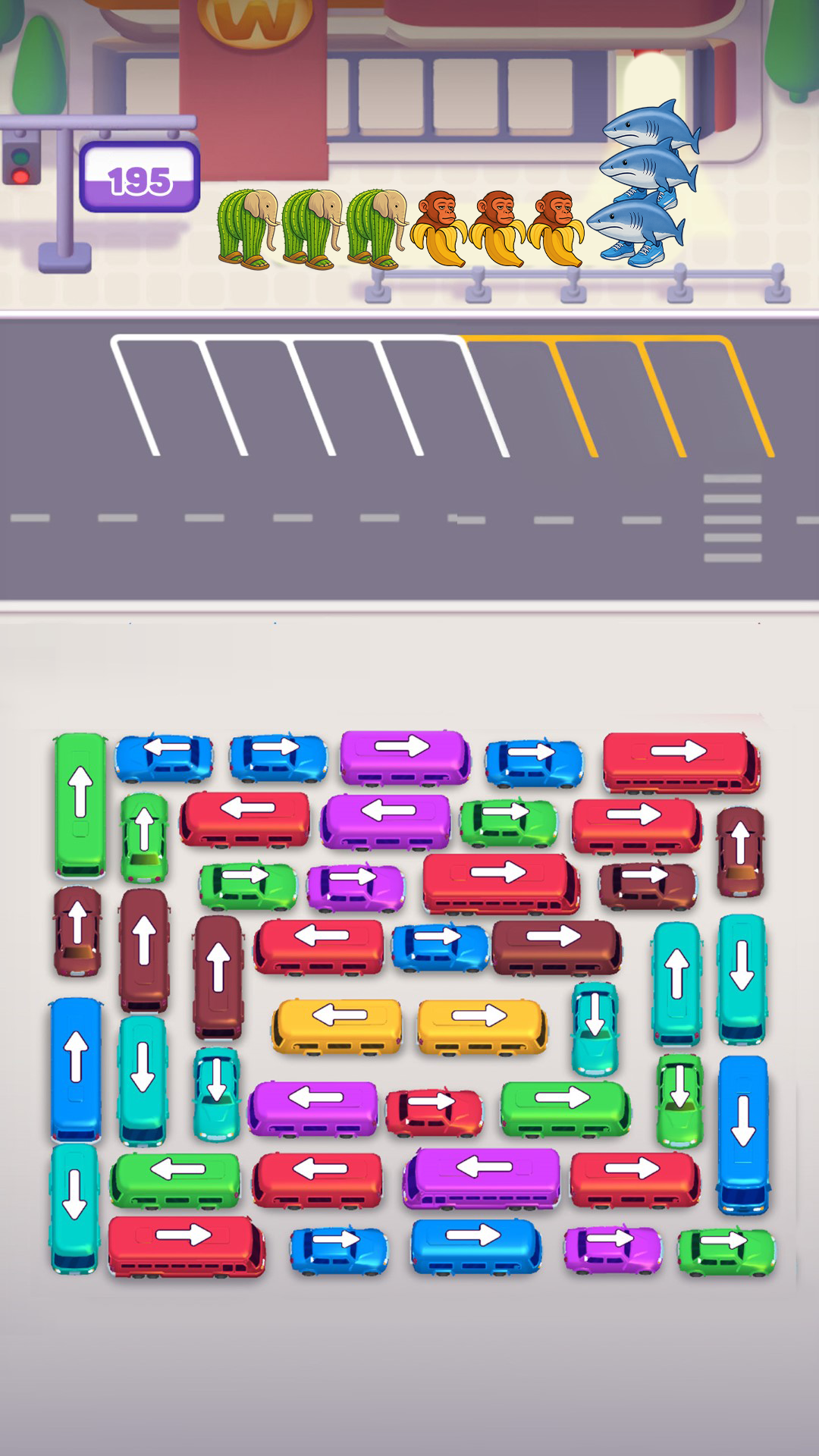Tap the blue bus pointing up
The image size is (819, 1456).
pyautogui.click(x=76, y=1068)
